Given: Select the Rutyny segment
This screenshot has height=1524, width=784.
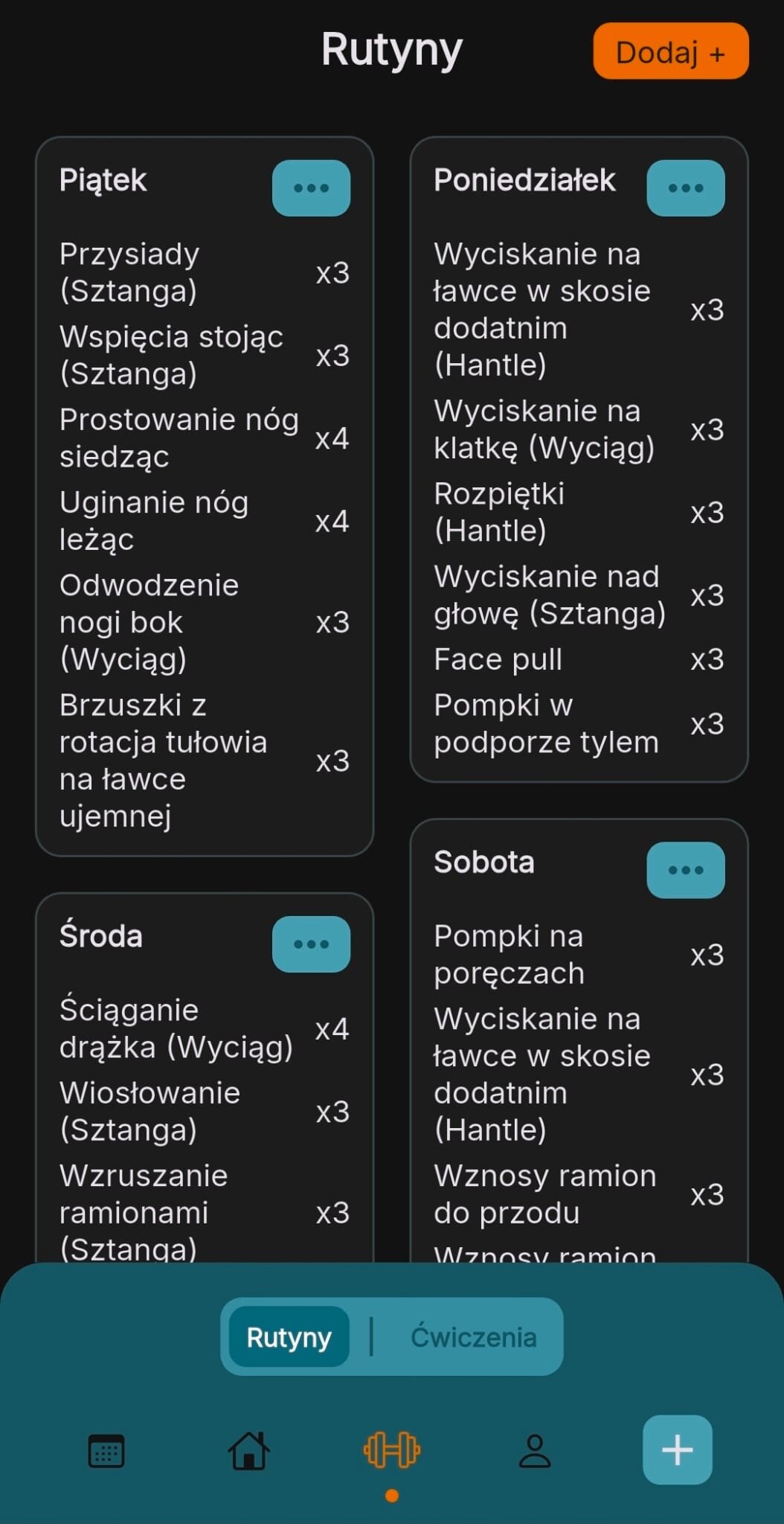Looking at the screenshot, I should (289, 1337).
